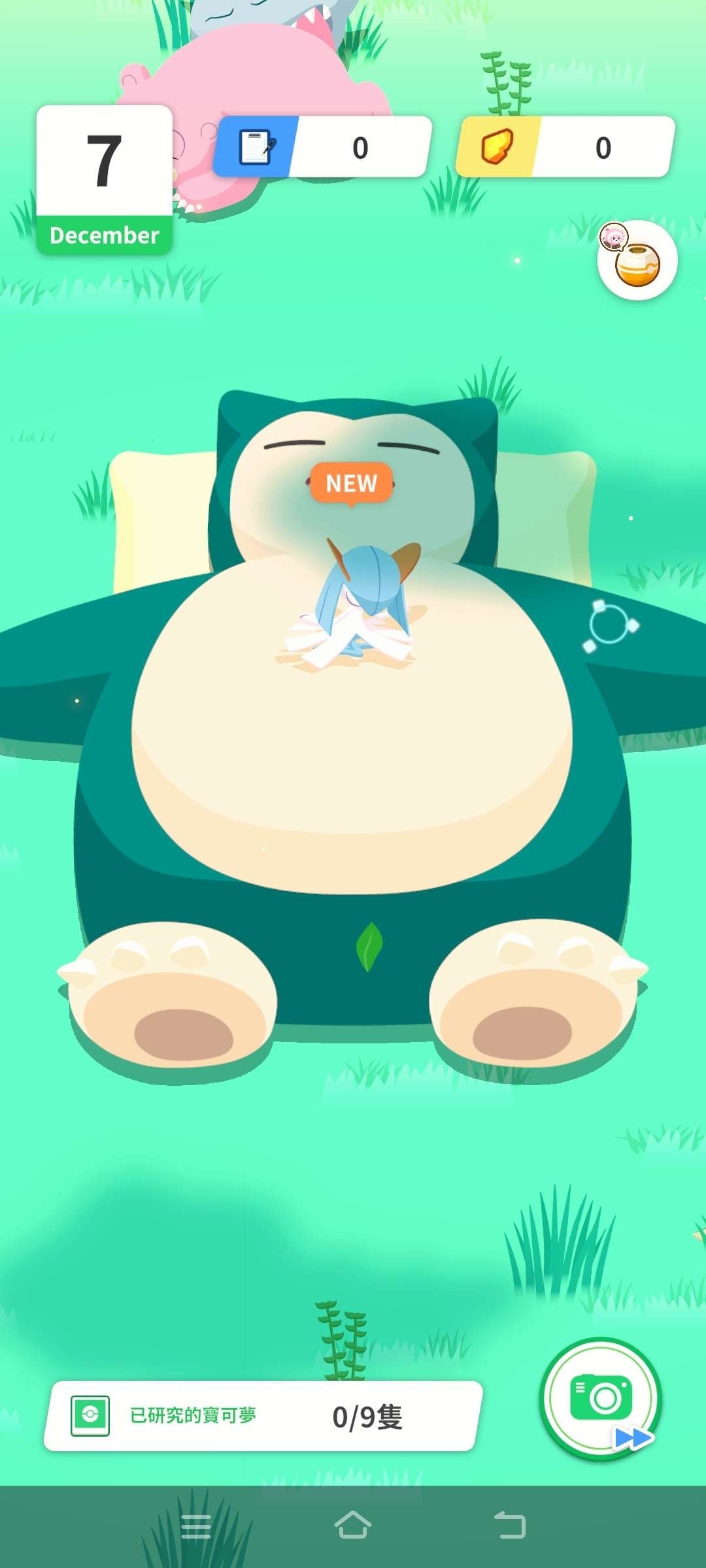Tap the system back button
The image size is (706, 1568).
(510, 1526)
